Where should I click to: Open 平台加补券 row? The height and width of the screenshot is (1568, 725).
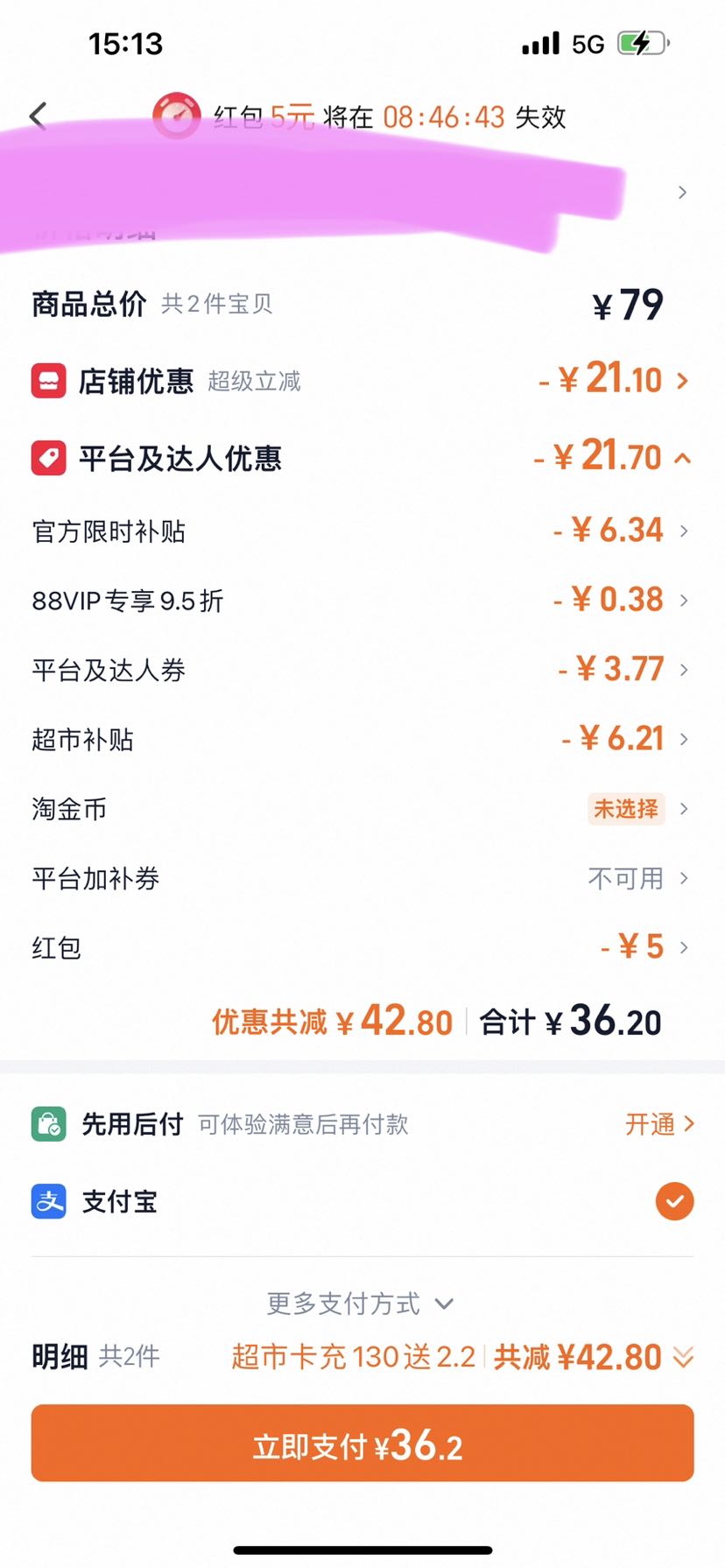click(362, 878)
